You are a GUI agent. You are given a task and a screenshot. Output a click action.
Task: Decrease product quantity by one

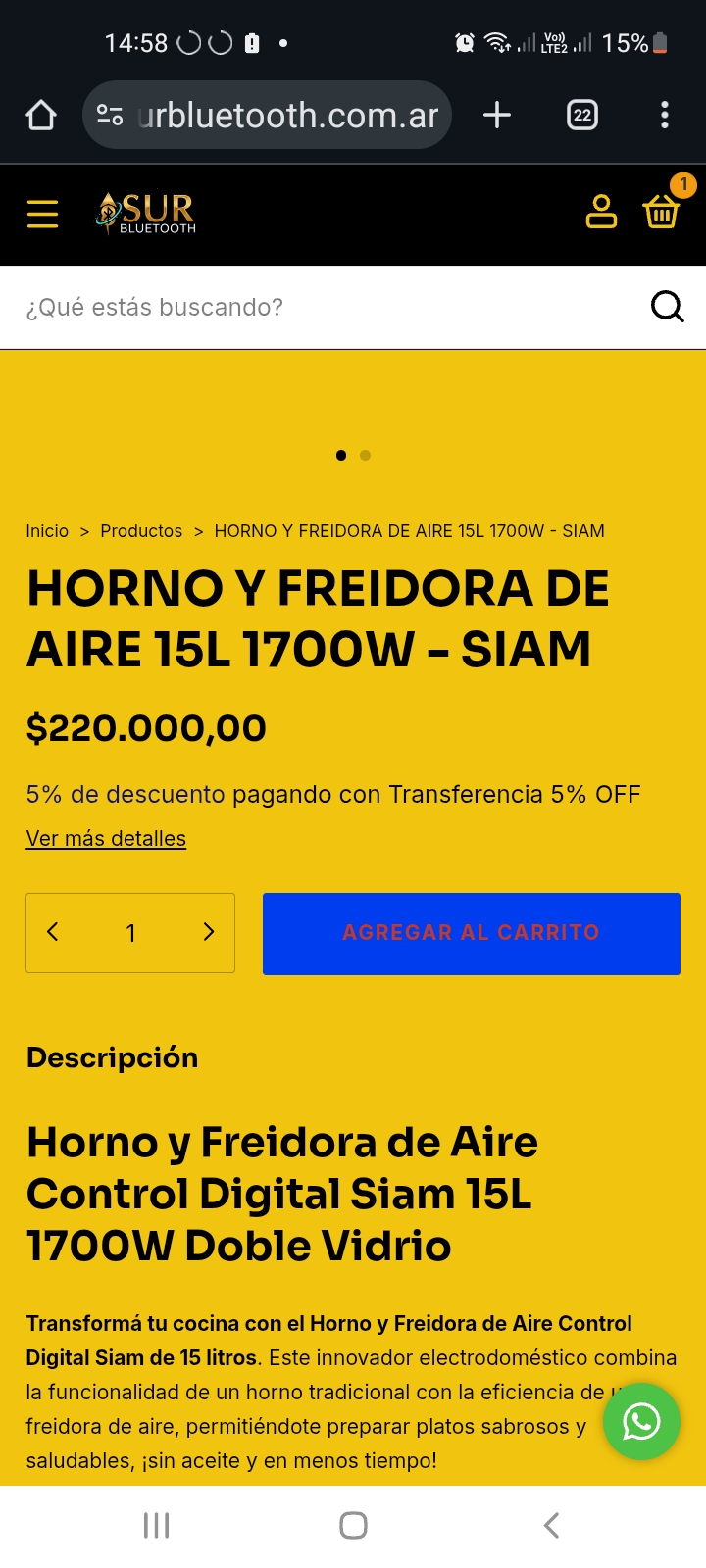54,932
